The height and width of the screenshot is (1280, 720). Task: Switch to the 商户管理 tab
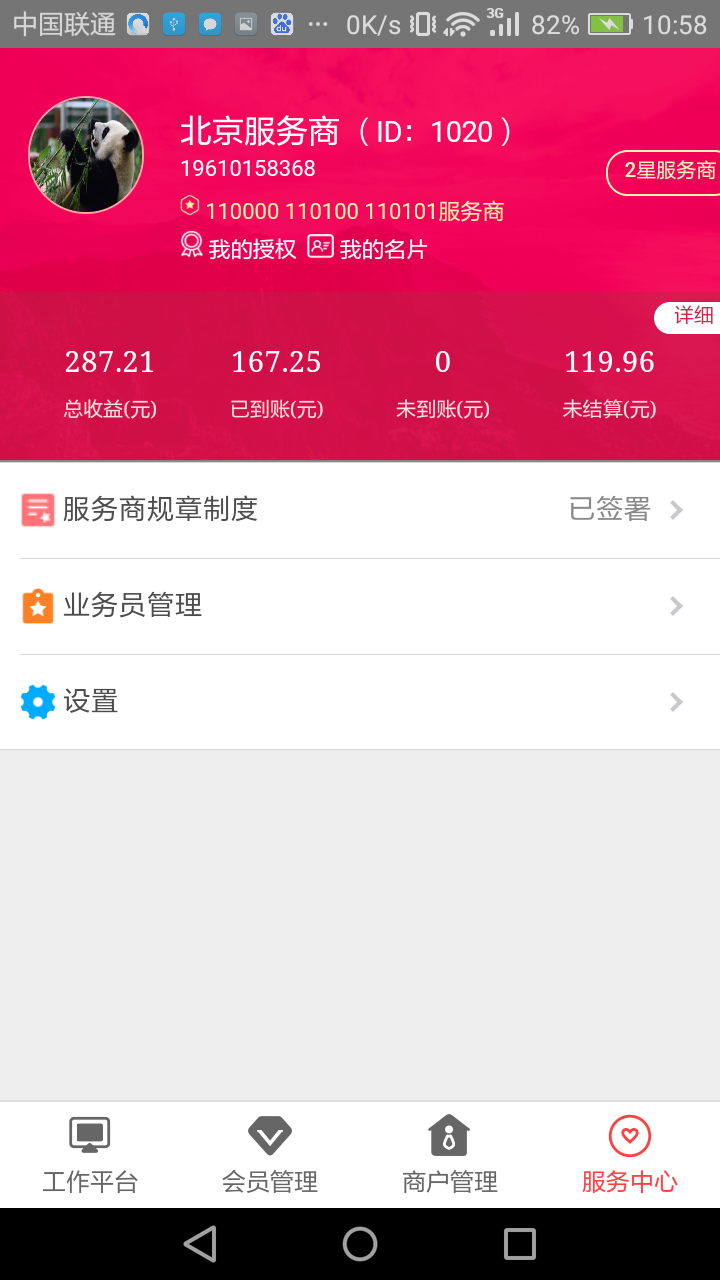click(x=450, y=1156)
